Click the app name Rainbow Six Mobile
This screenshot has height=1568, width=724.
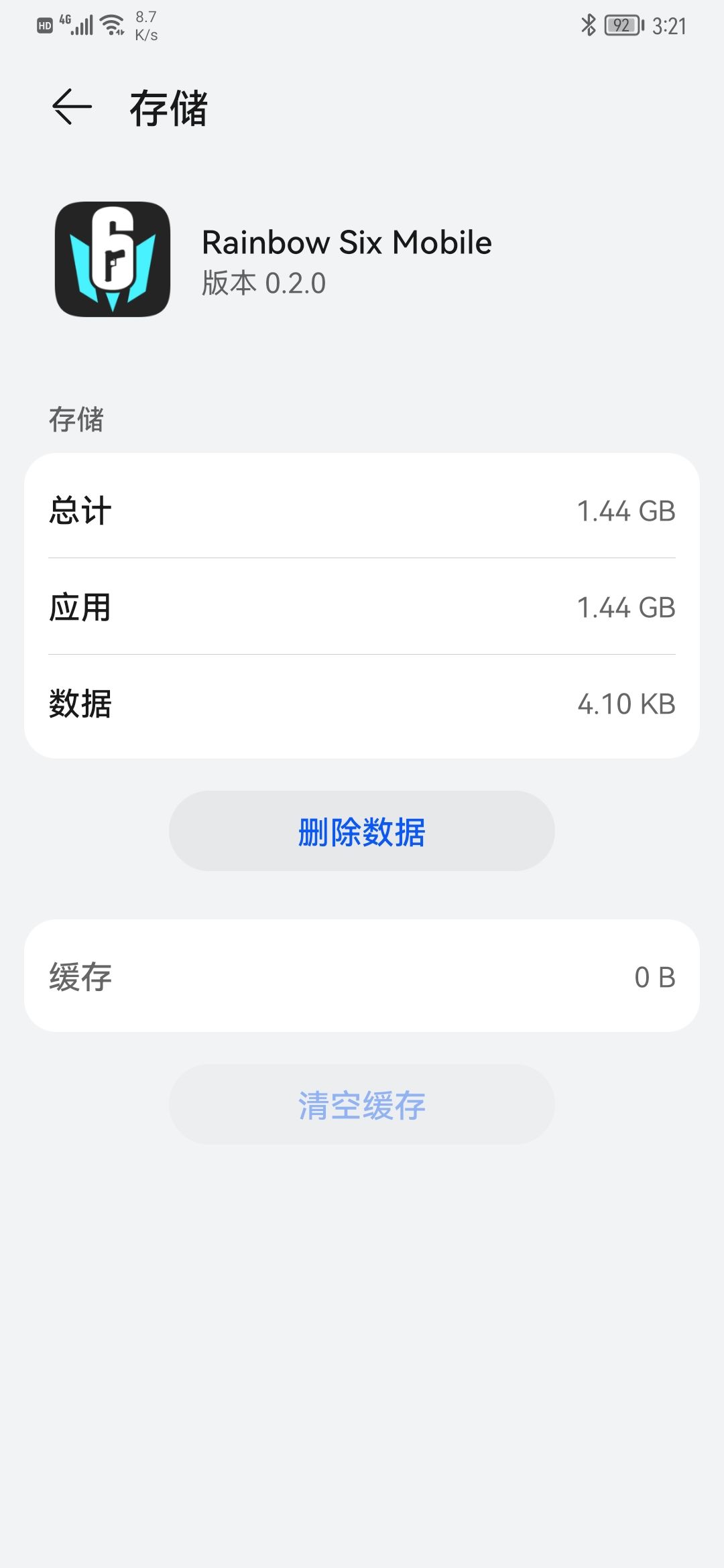click(x=346, y=243)
